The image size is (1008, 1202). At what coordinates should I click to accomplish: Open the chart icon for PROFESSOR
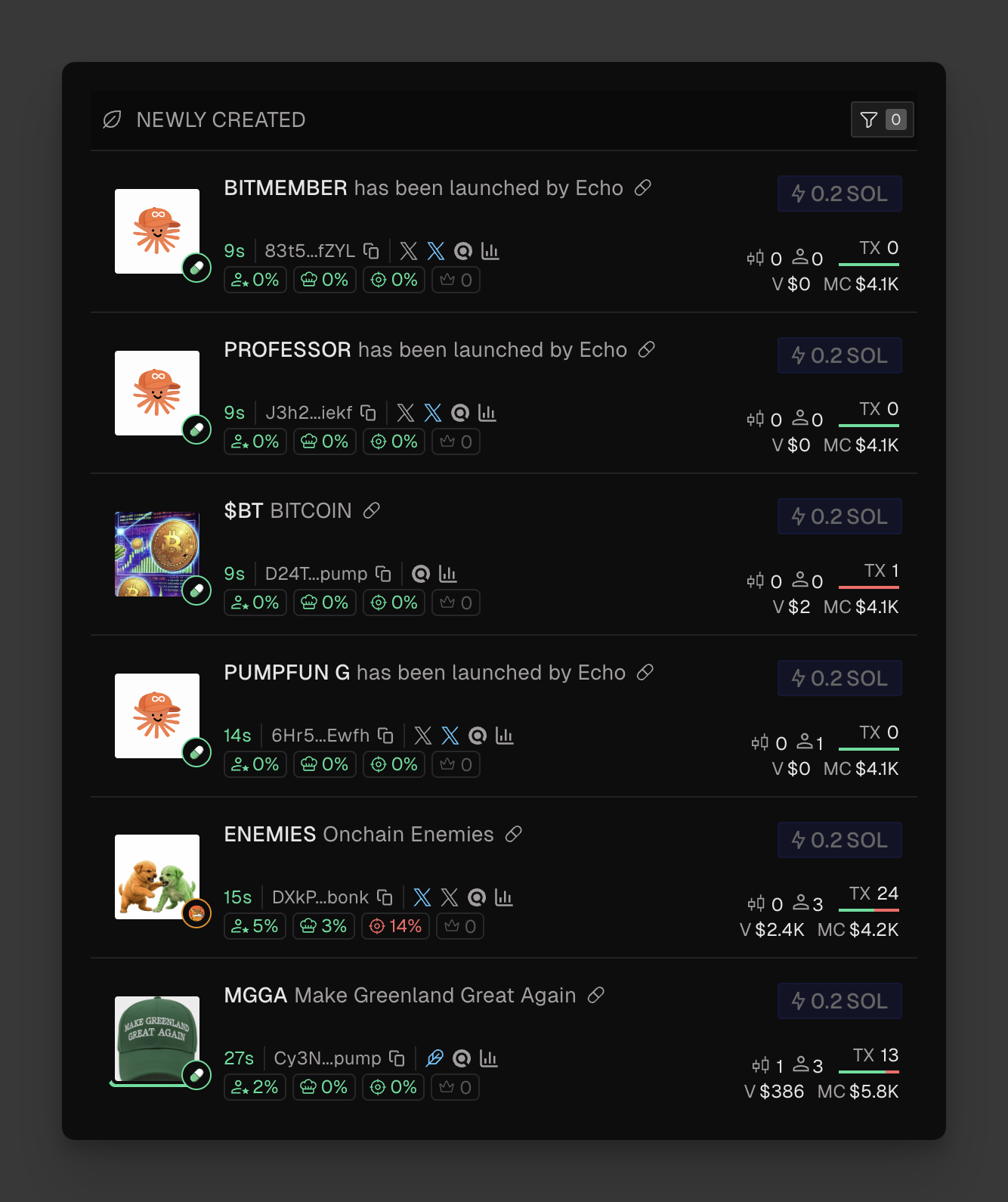(x=487, y=413)
